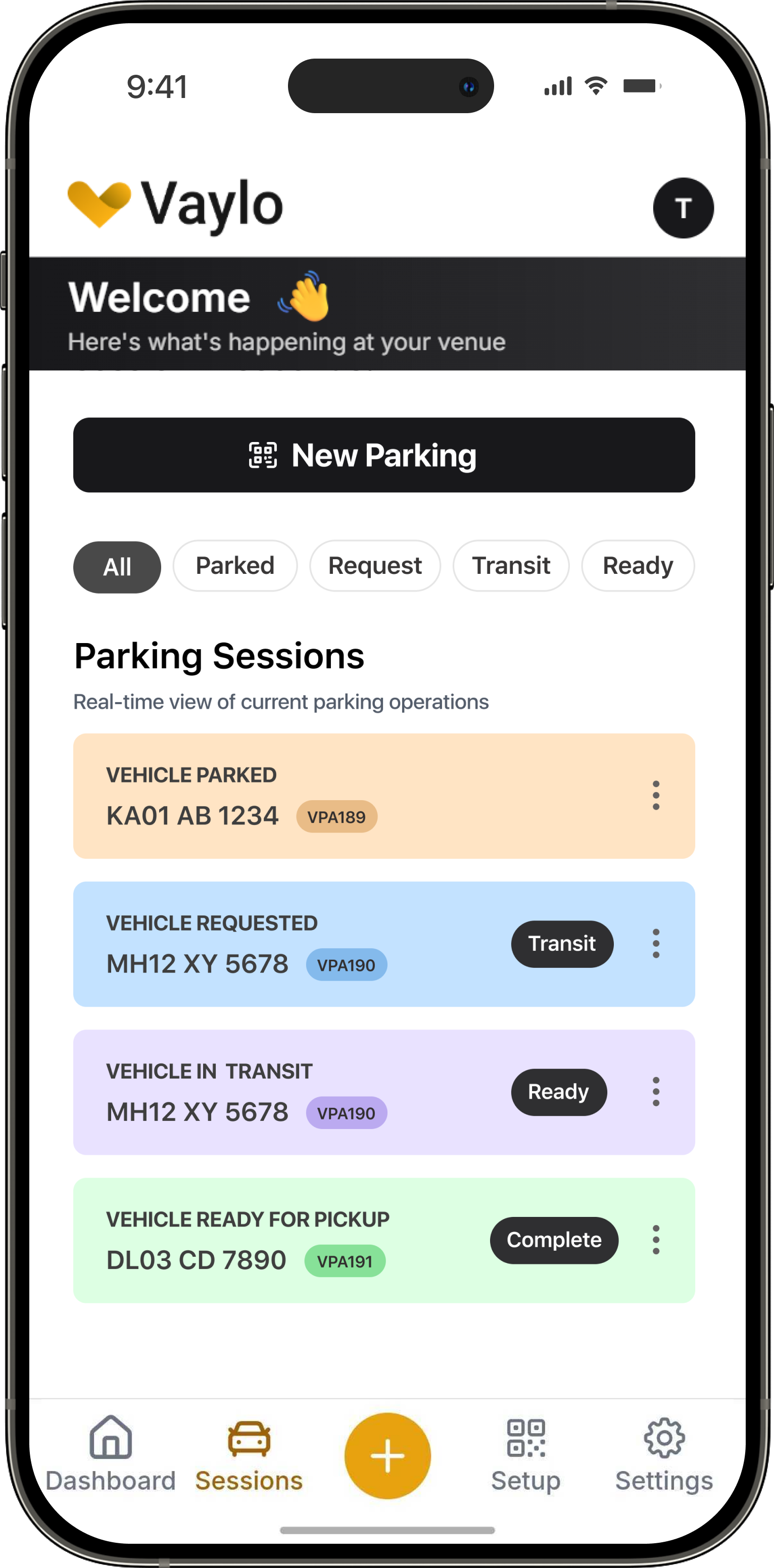Open options for the Vehicle In Transit card
The width and height of the screenshot is (774, 1568).
tap(656, 1092)
